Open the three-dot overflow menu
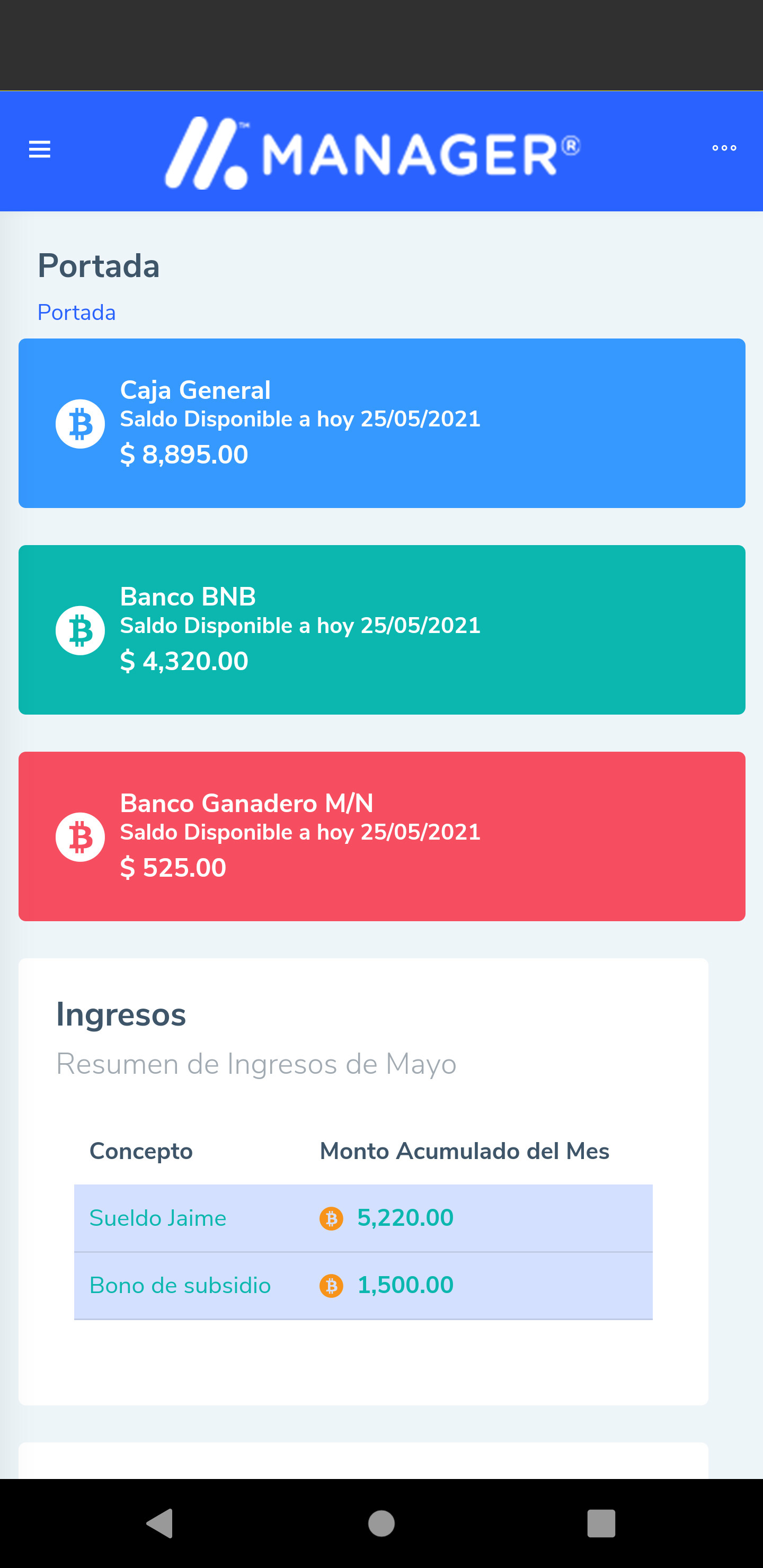The image size is (763, 1568). pyautogui.click(x=724, y=148)
